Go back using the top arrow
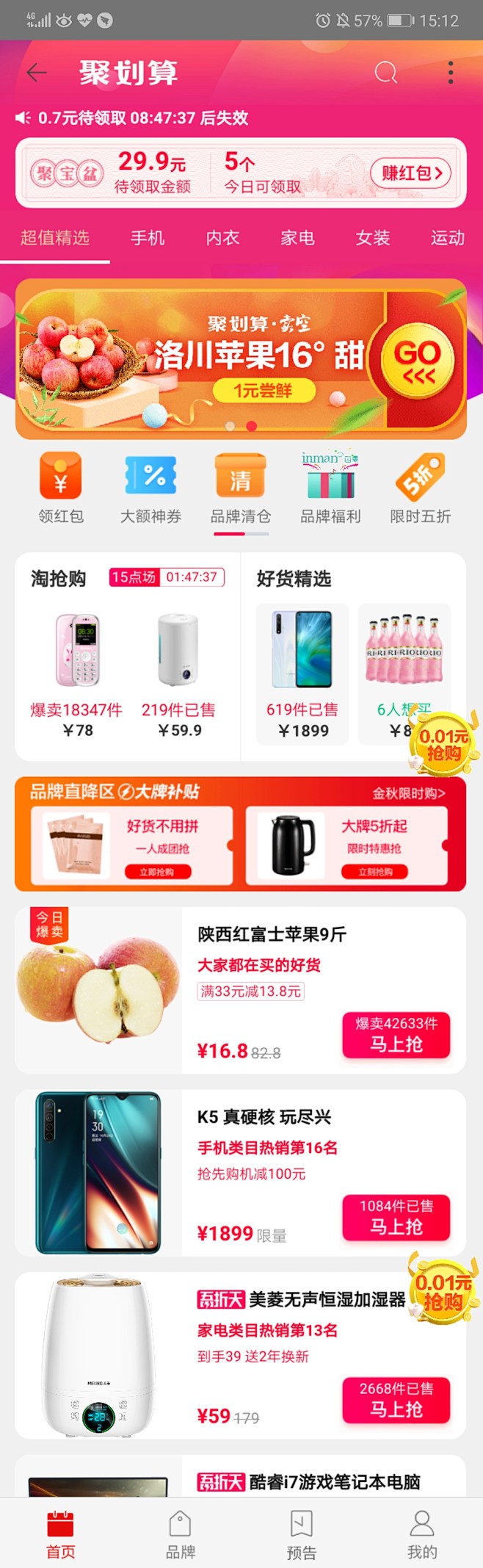Screen dimensions: 483x1568 click(x=36, y=72)
